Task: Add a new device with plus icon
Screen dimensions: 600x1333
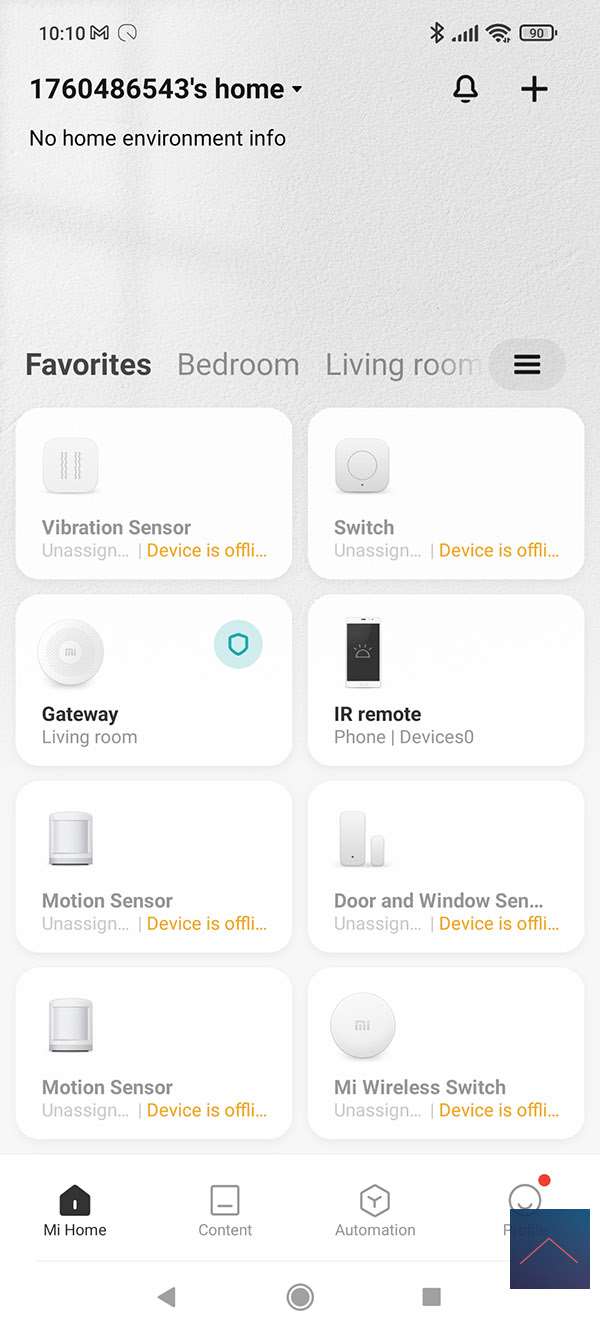Action: (535, 89)
